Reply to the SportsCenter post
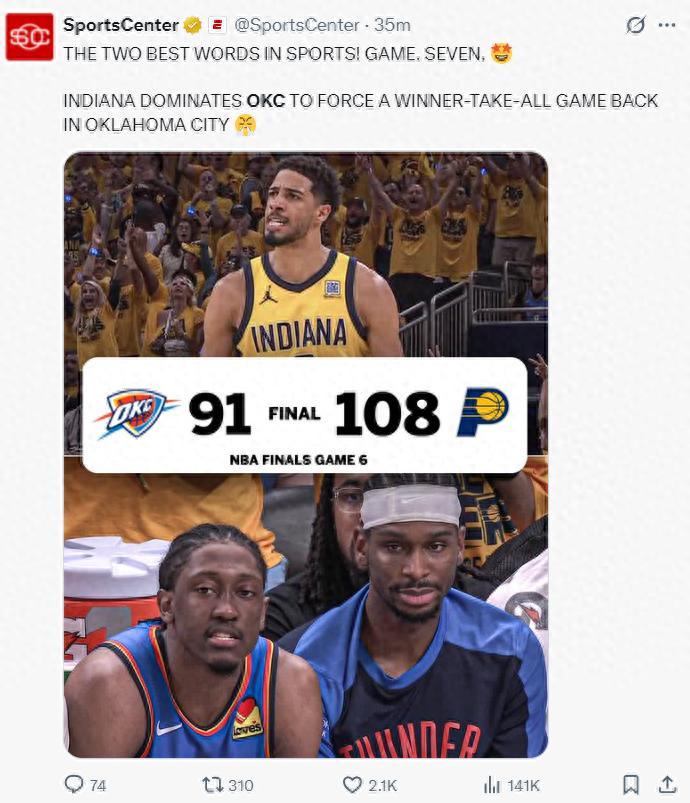Viewport: 690px width, 803px height. point(75,785)
